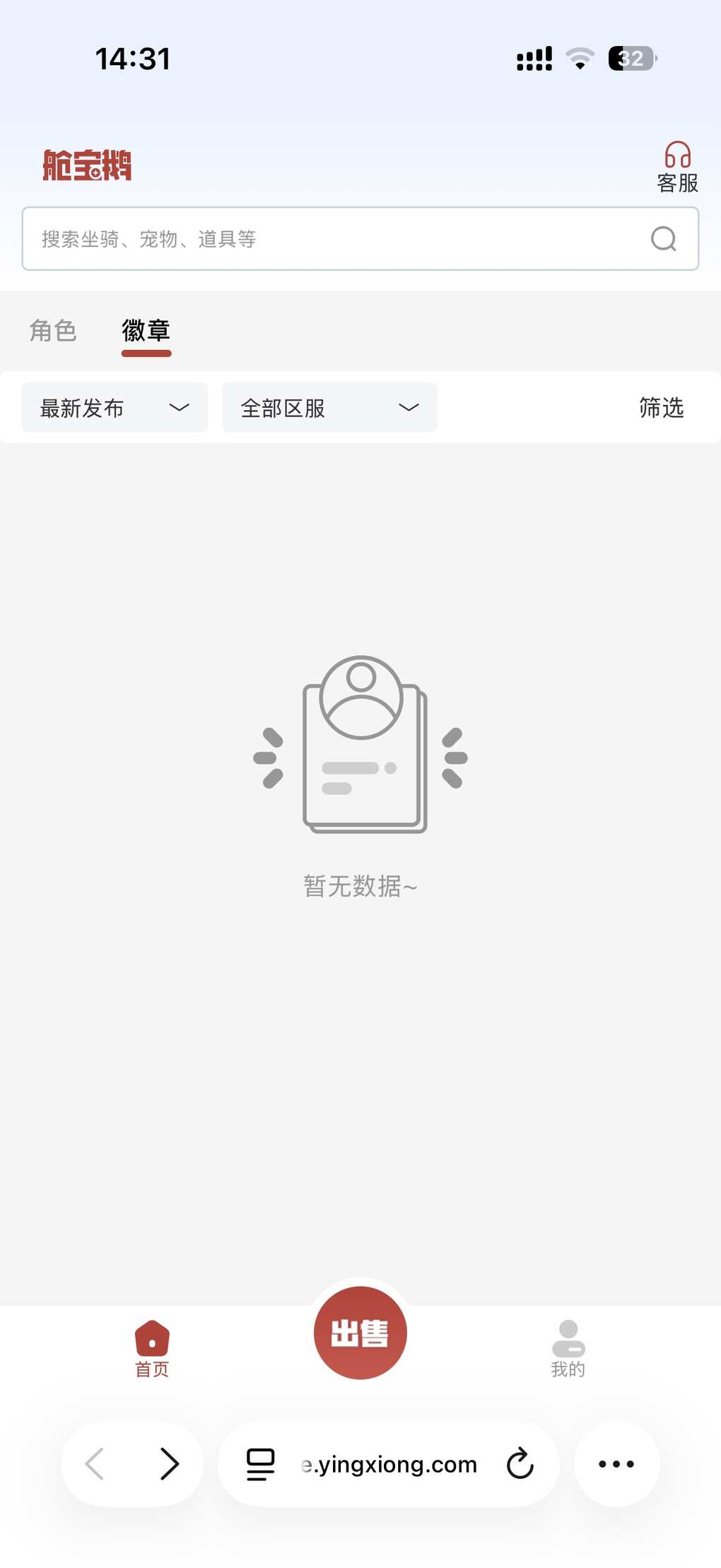Open the 筛选 filter options

click(661, 407)
